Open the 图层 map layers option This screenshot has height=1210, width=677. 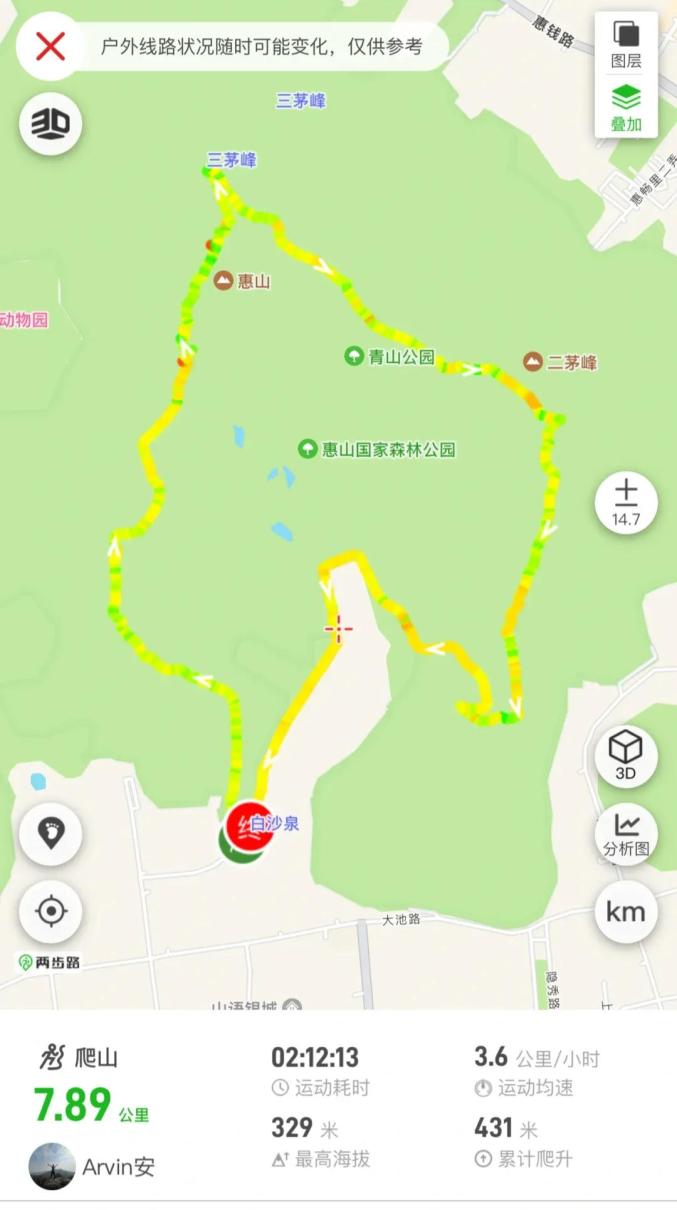pyautogui.click(x=626, y=44)
